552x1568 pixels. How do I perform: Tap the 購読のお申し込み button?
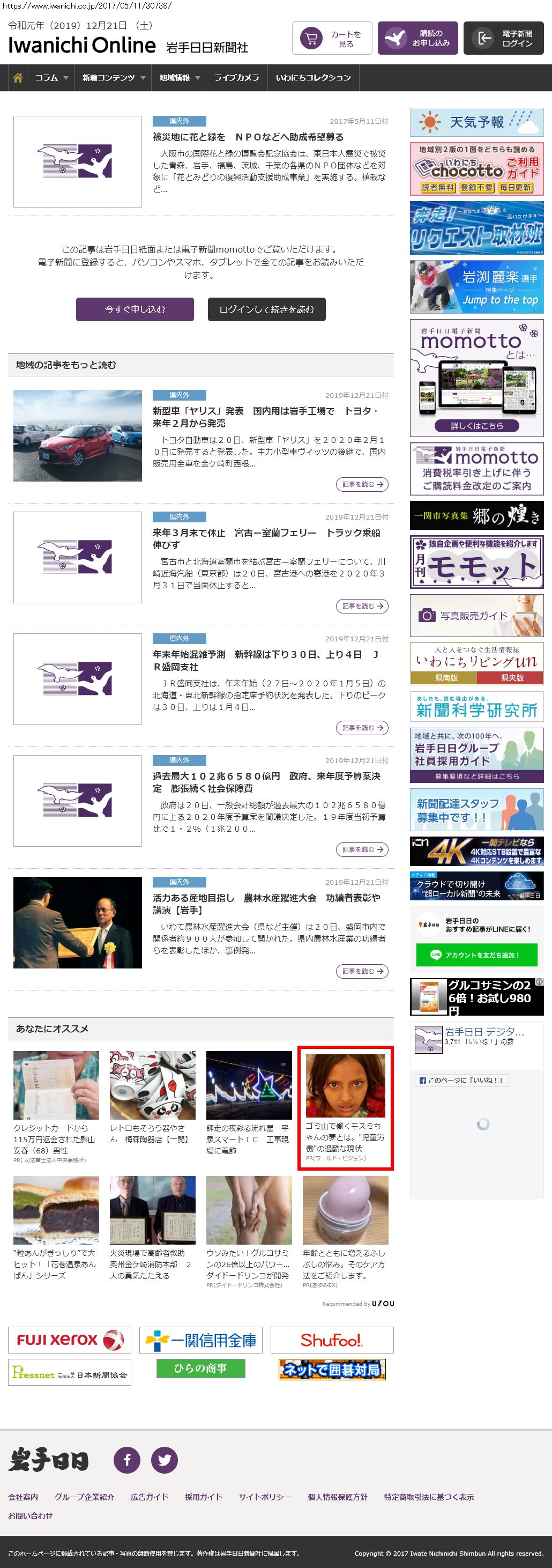(417, 39)
